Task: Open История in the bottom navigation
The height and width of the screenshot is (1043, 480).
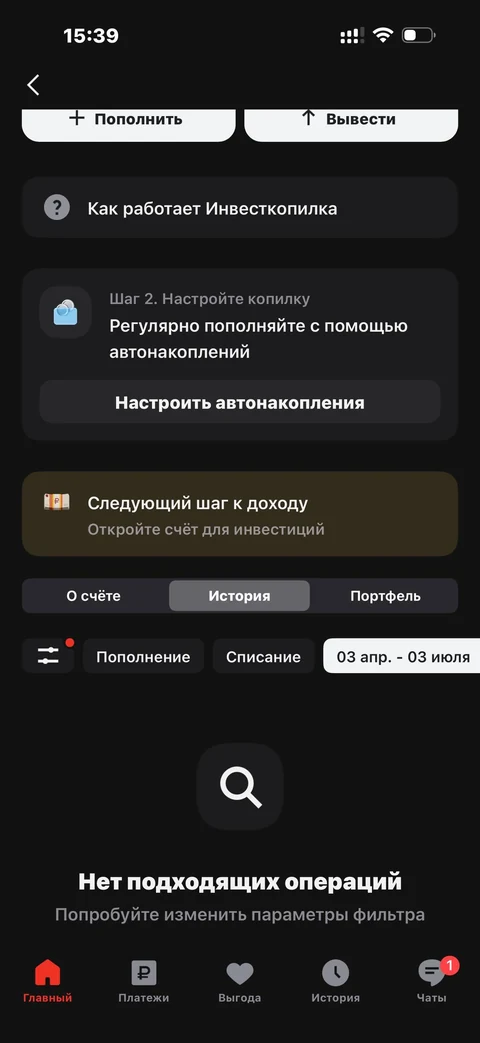Action: pyautogui.click(x=336, y=981)
